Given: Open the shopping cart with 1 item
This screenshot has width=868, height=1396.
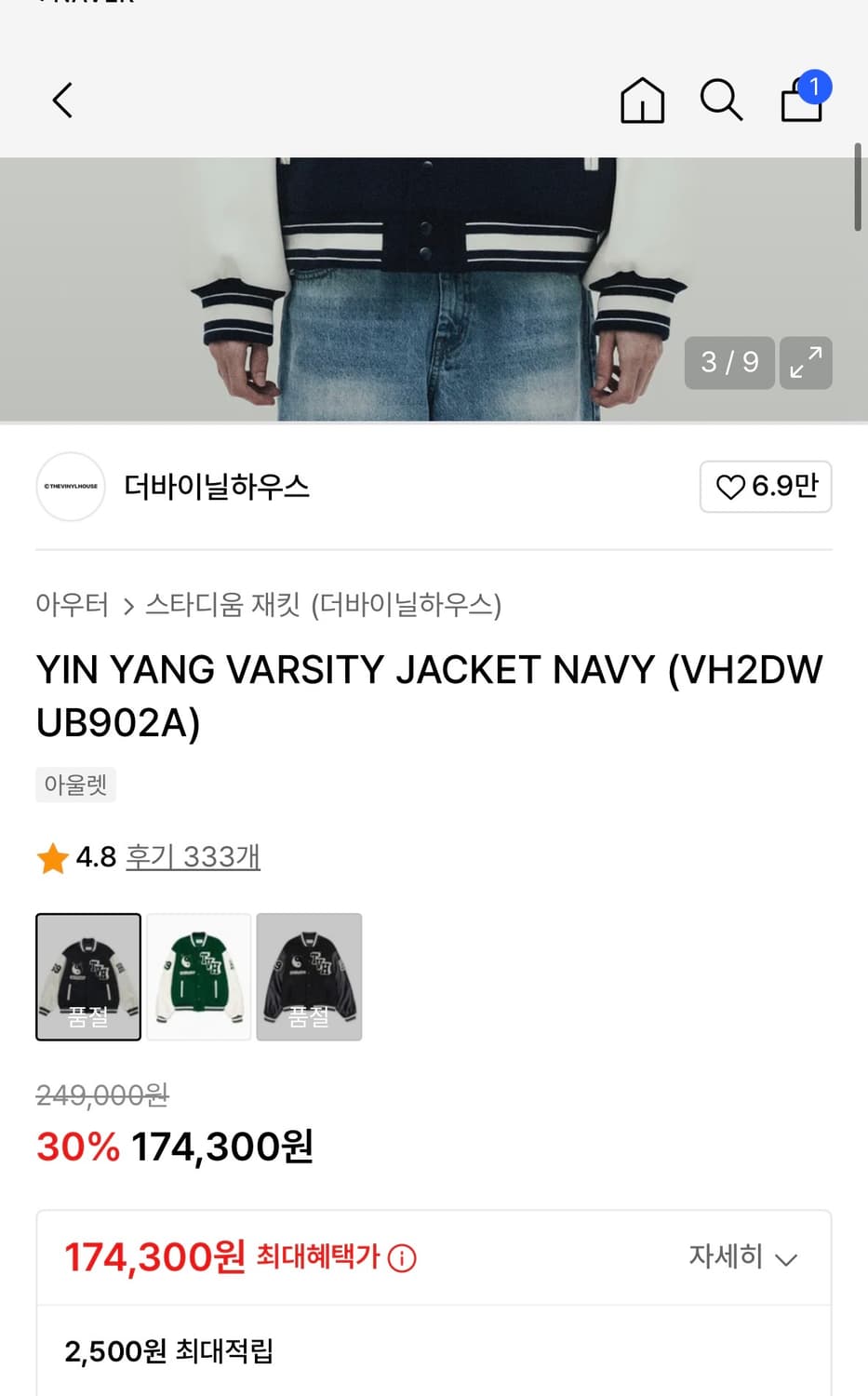Looking at the screenshot, I should click(800, 101).
